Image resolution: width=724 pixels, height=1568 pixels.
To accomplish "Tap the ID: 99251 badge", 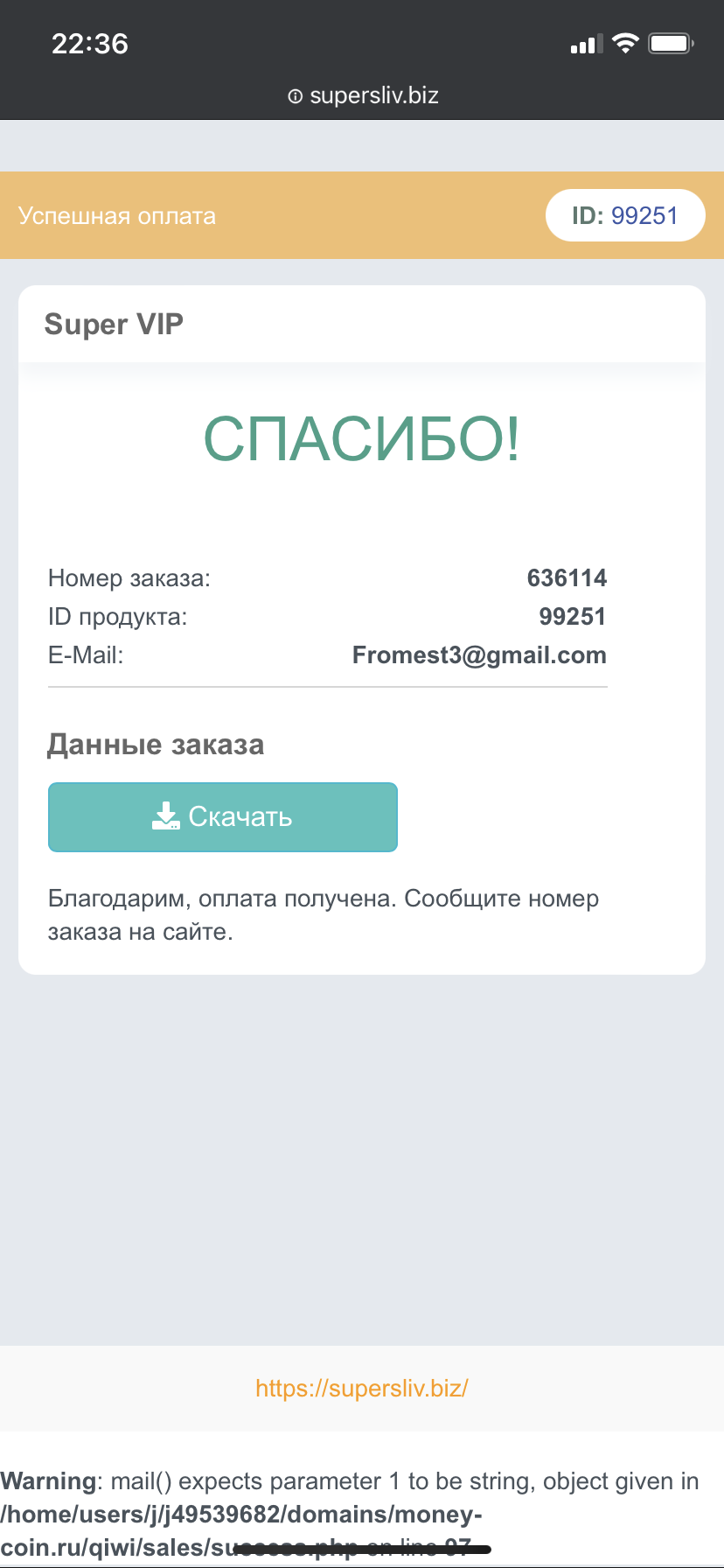I will pyautogui.click(x=625, y=215).
